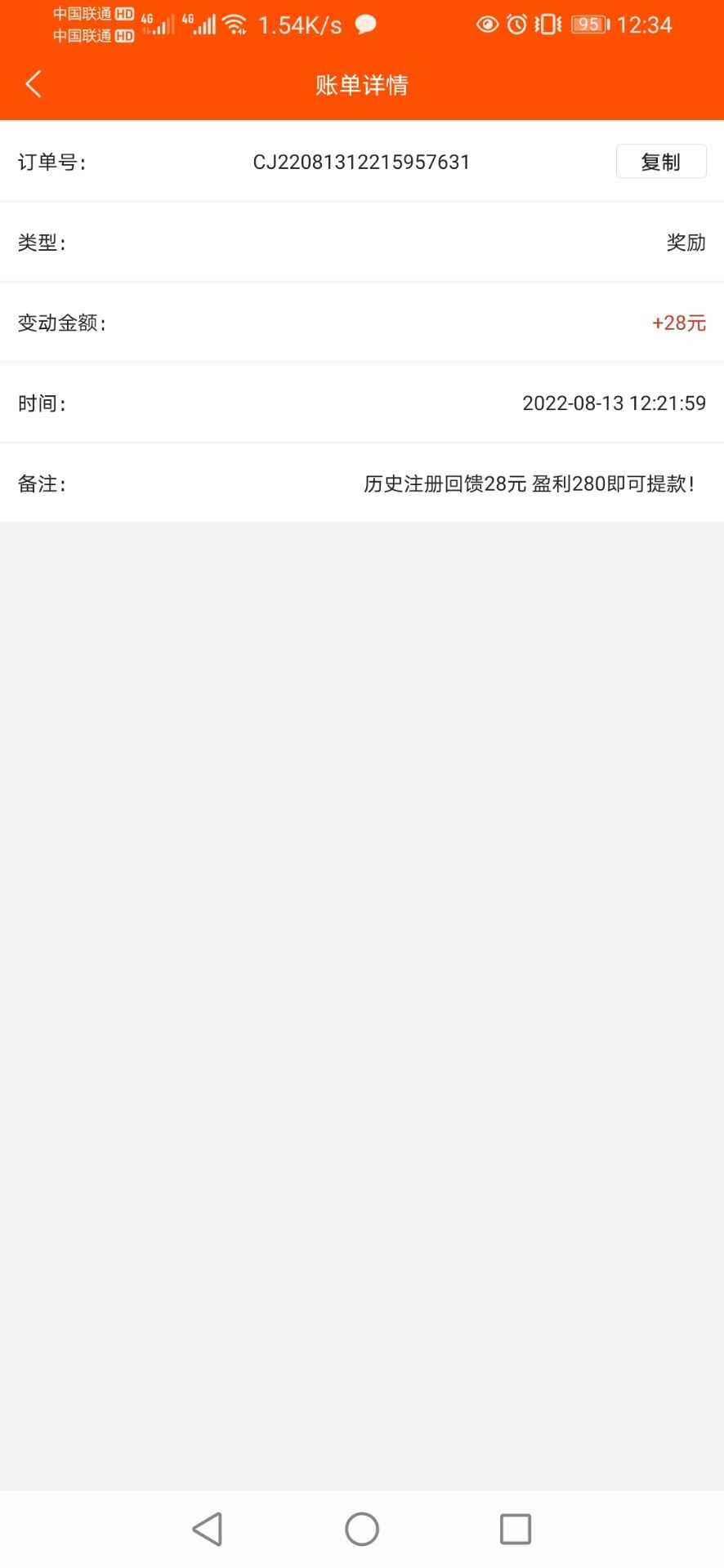Go back from the bill details page
Image resolution: width=724 pixels, height=1568 pixels.
click(34, 84)
